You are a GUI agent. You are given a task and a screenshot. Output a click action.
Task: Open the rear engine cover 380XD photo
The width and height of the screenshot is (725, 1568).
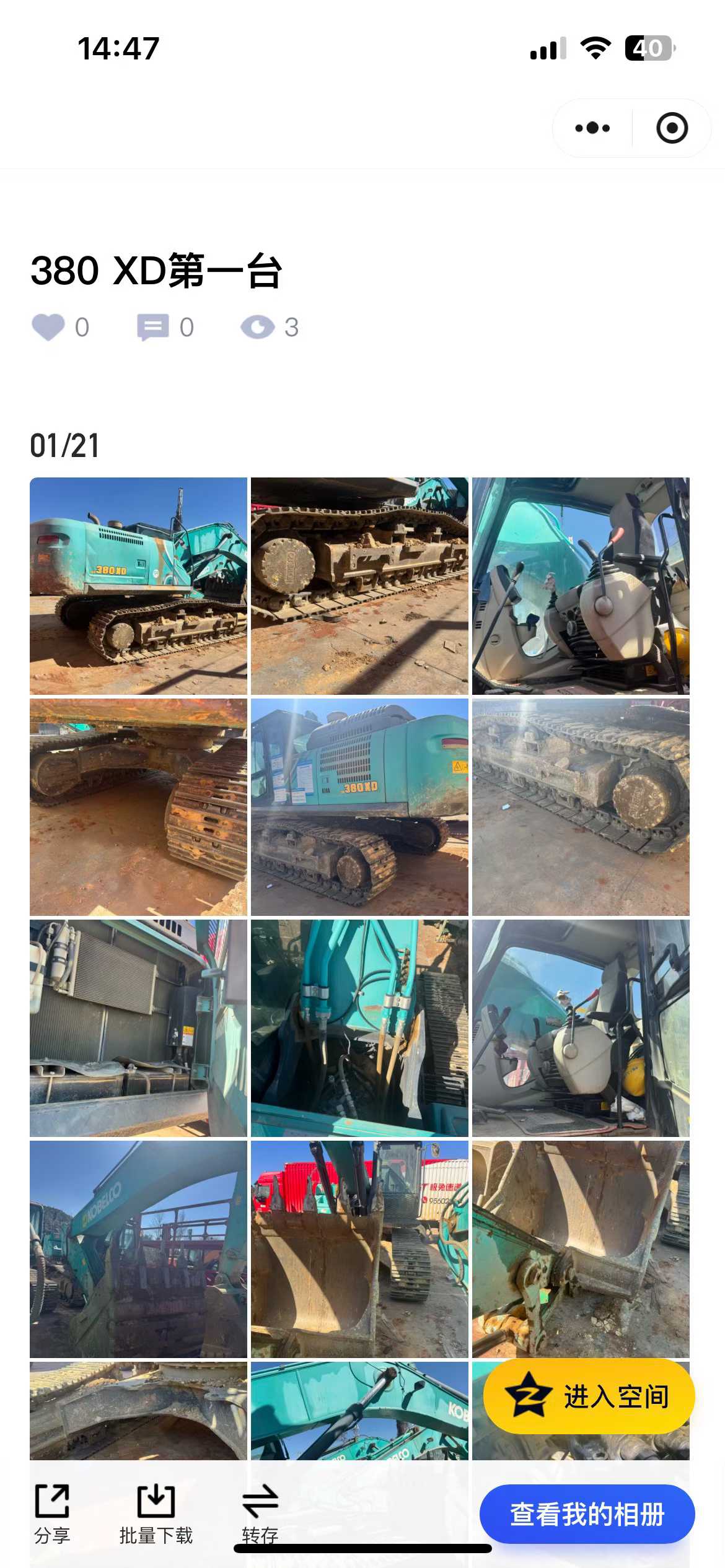click(359, 807)
